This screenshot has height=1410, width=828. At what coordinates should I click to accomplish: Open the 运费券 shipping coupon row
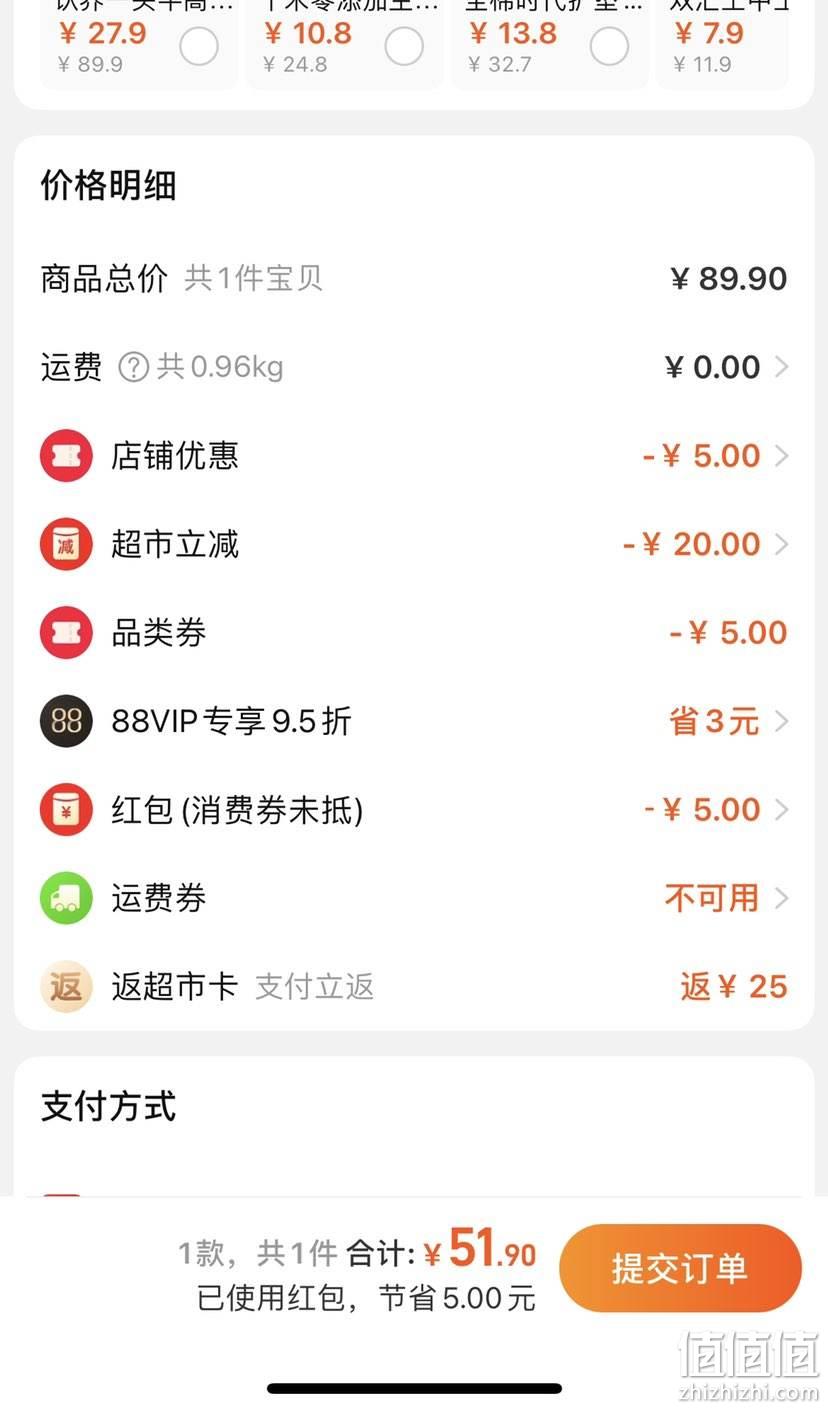[x=414, y=898]
